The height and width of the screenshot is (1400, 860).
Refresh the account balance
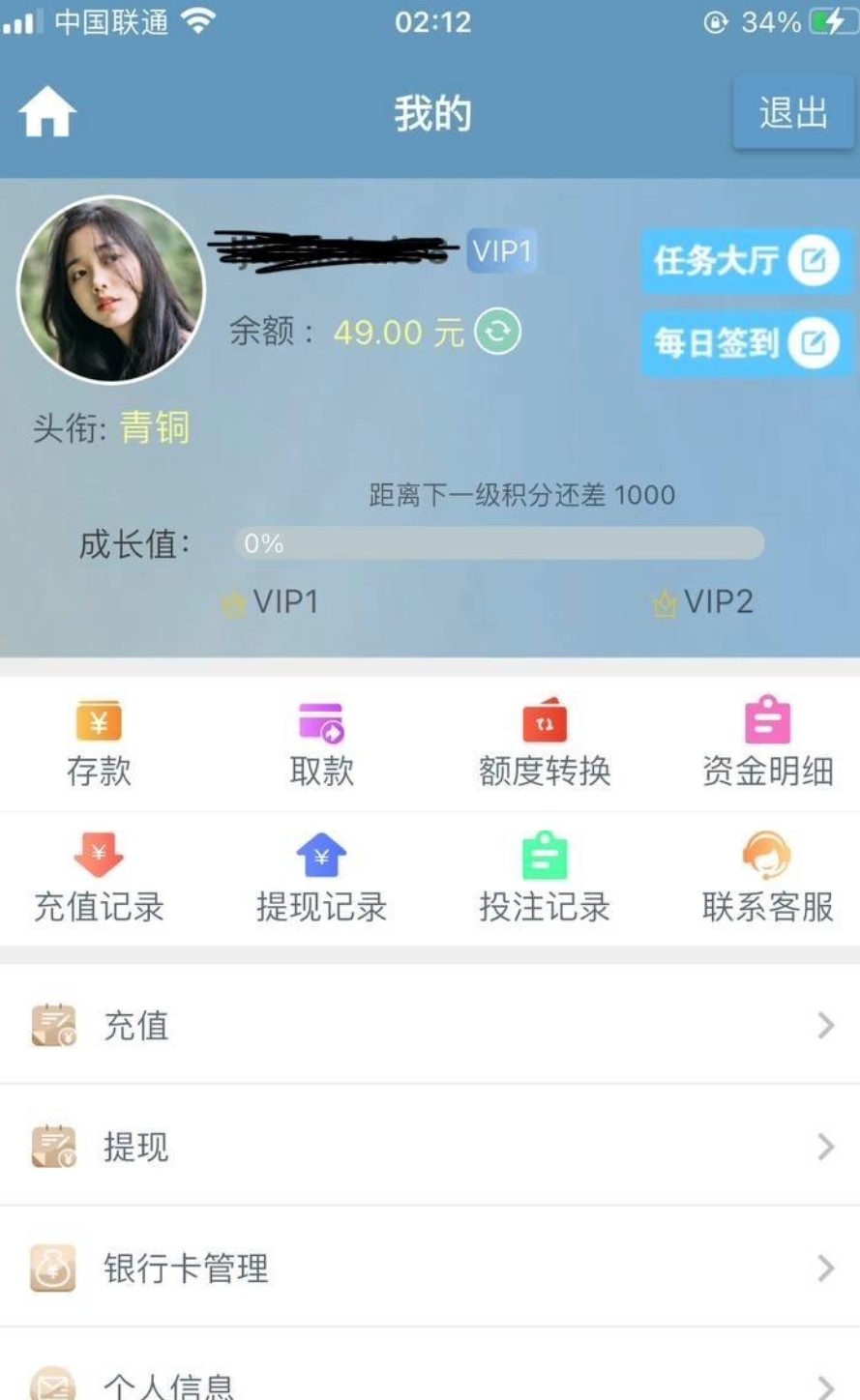click(x=497, y=333)
